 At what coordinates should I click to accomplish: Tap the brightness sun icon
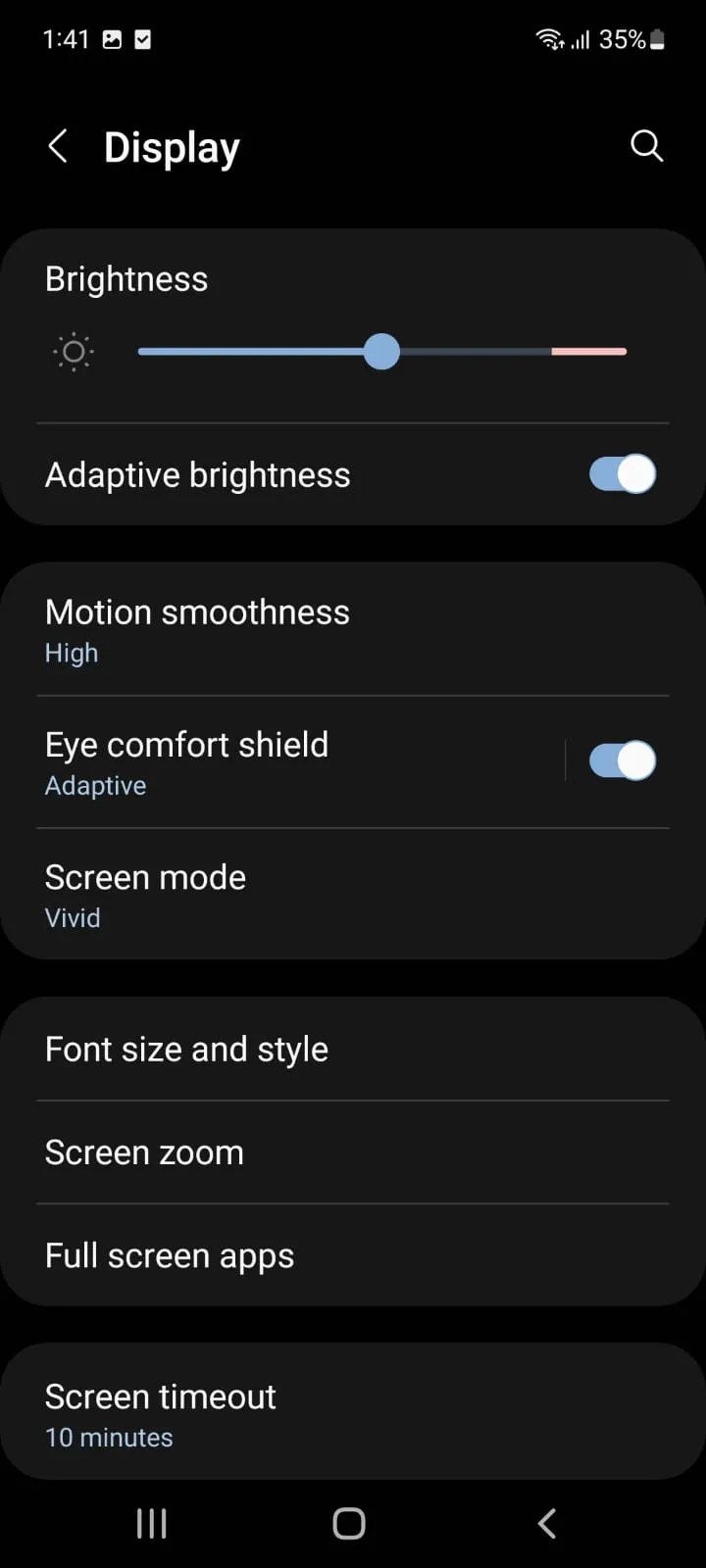click(73, 351)
